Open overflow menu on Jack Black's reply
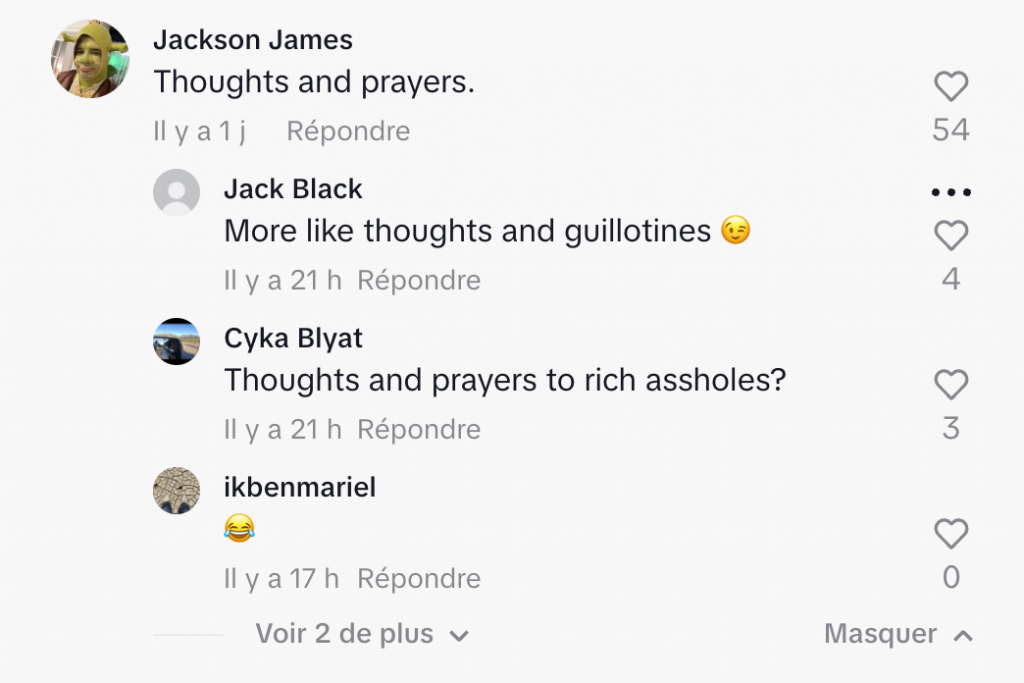This screenshot has height=683, width=1024. 950,192
